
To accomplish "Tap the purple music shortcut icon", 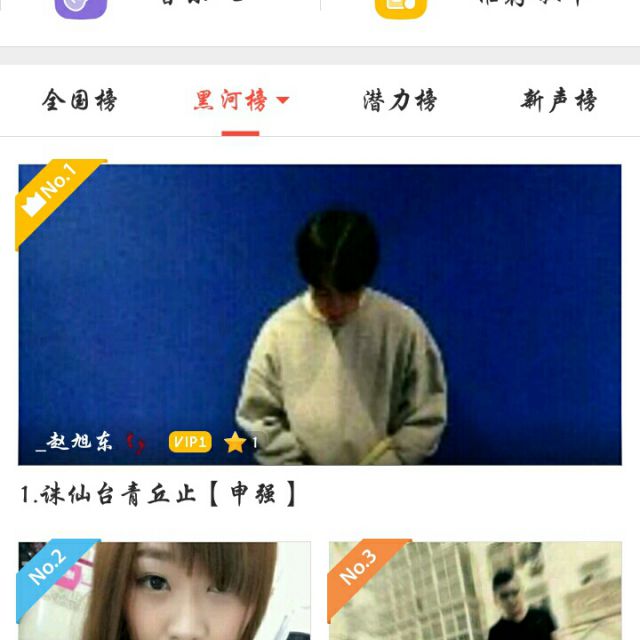I will (81, 9).
